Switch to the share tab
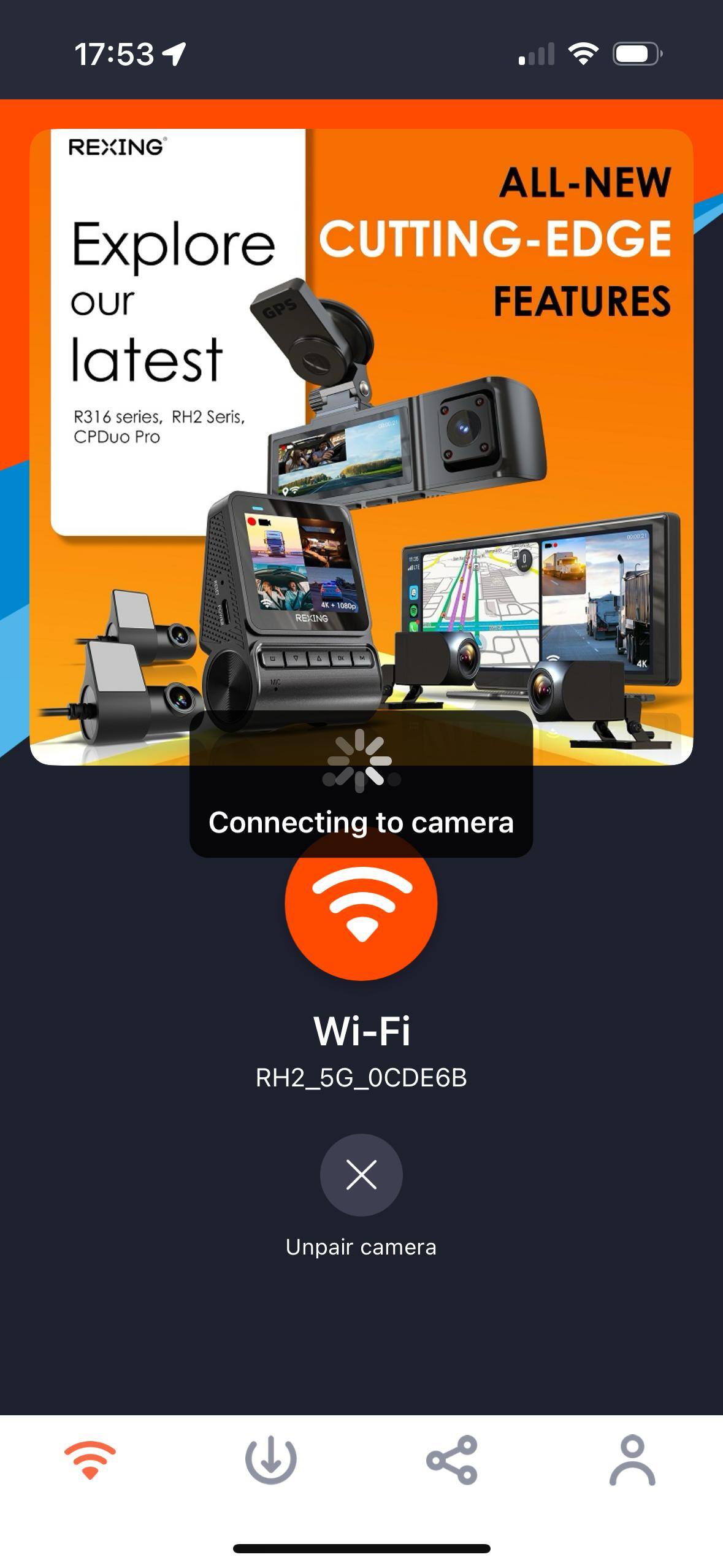This screenshot has width=723, height=1568. (452, 1460)
